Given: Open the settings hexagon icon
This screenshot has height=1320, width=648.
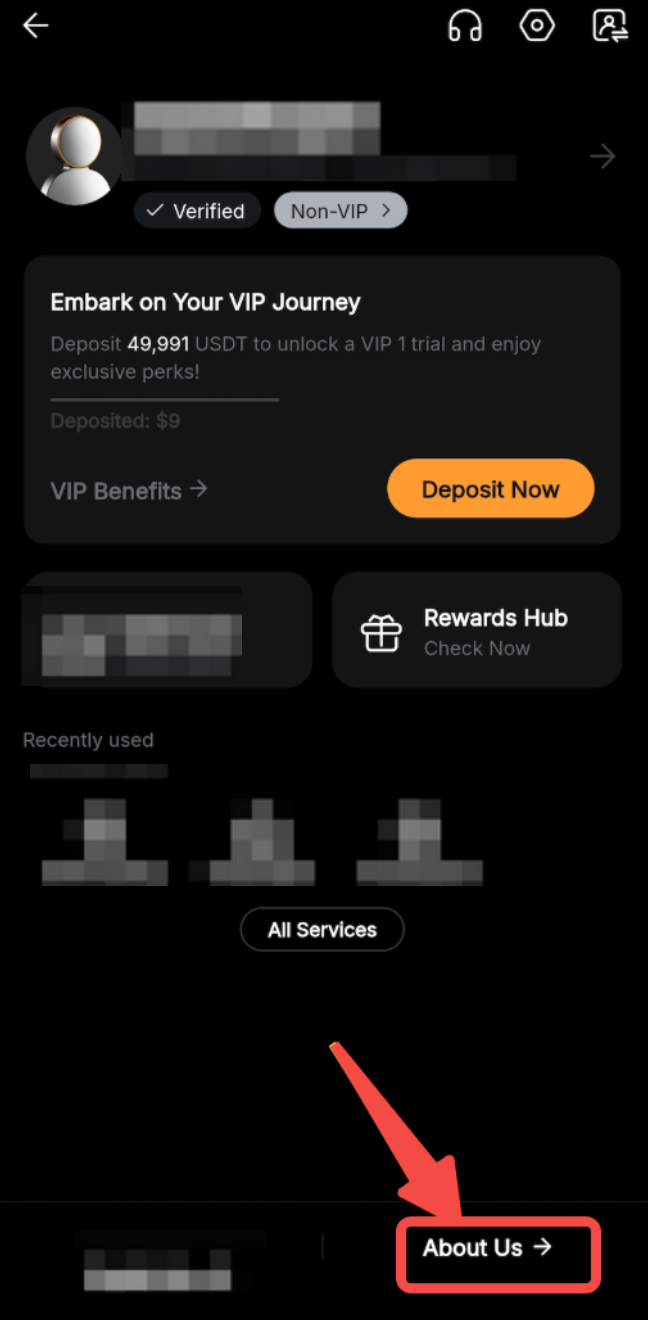Looking at the screenshot, I should pos(537,27).
